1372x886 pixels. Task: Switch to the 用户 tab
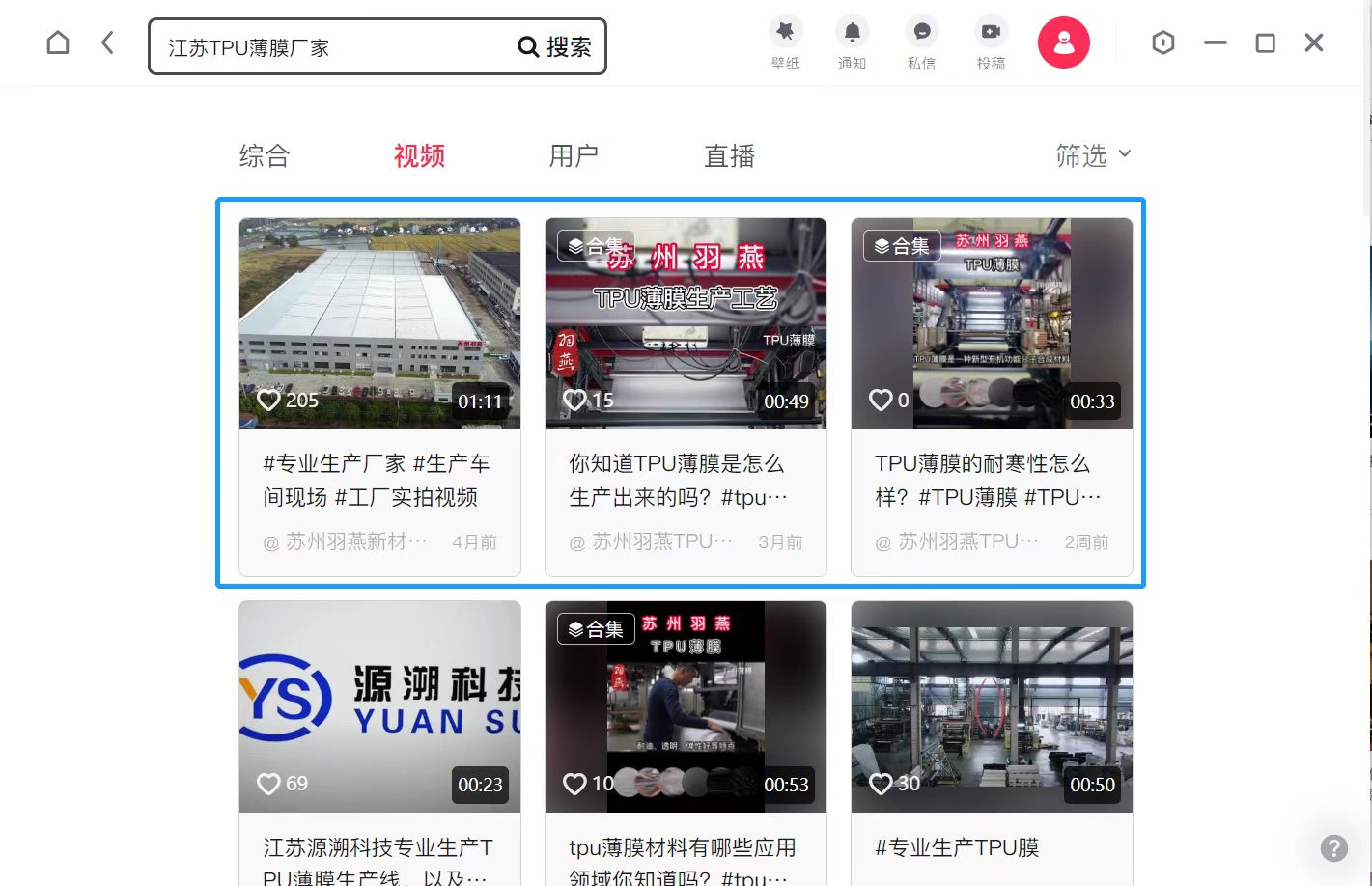[x=574, y=155]
